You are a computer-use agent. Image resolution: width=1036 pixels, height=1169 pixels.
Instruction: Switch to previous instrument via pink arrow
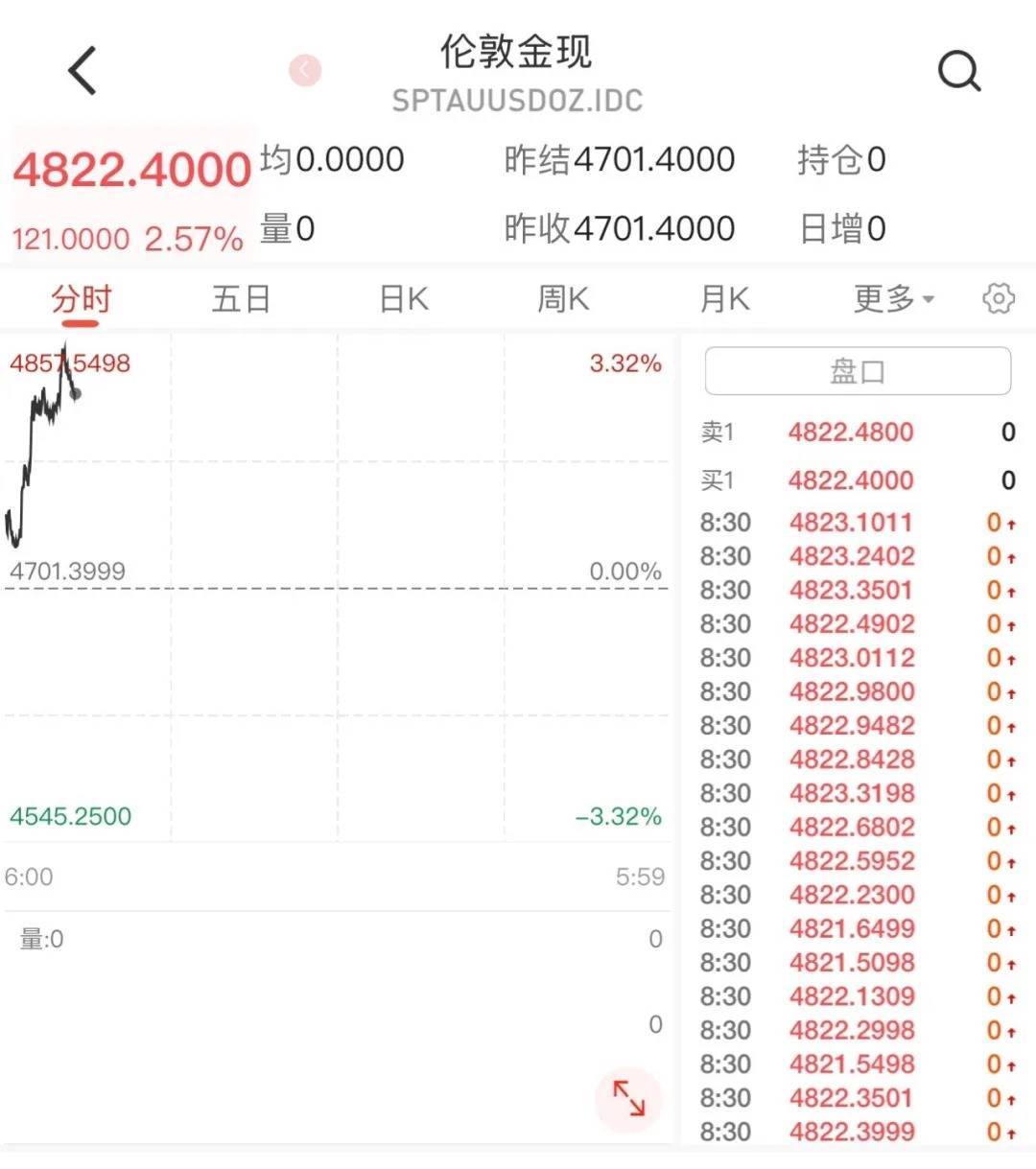tap(305, 70)
